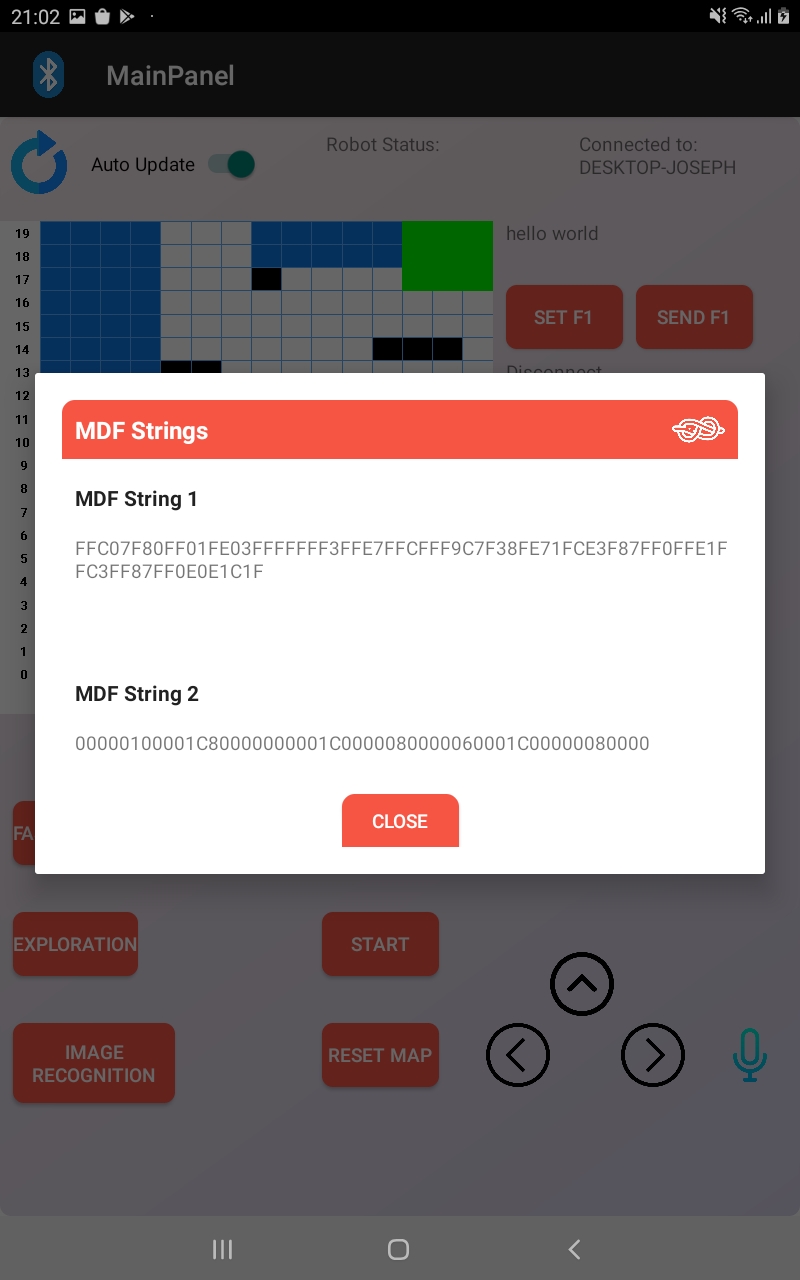Start the robot with START button
Viewport: 800px width, 1280px height.
pos(380,943)
